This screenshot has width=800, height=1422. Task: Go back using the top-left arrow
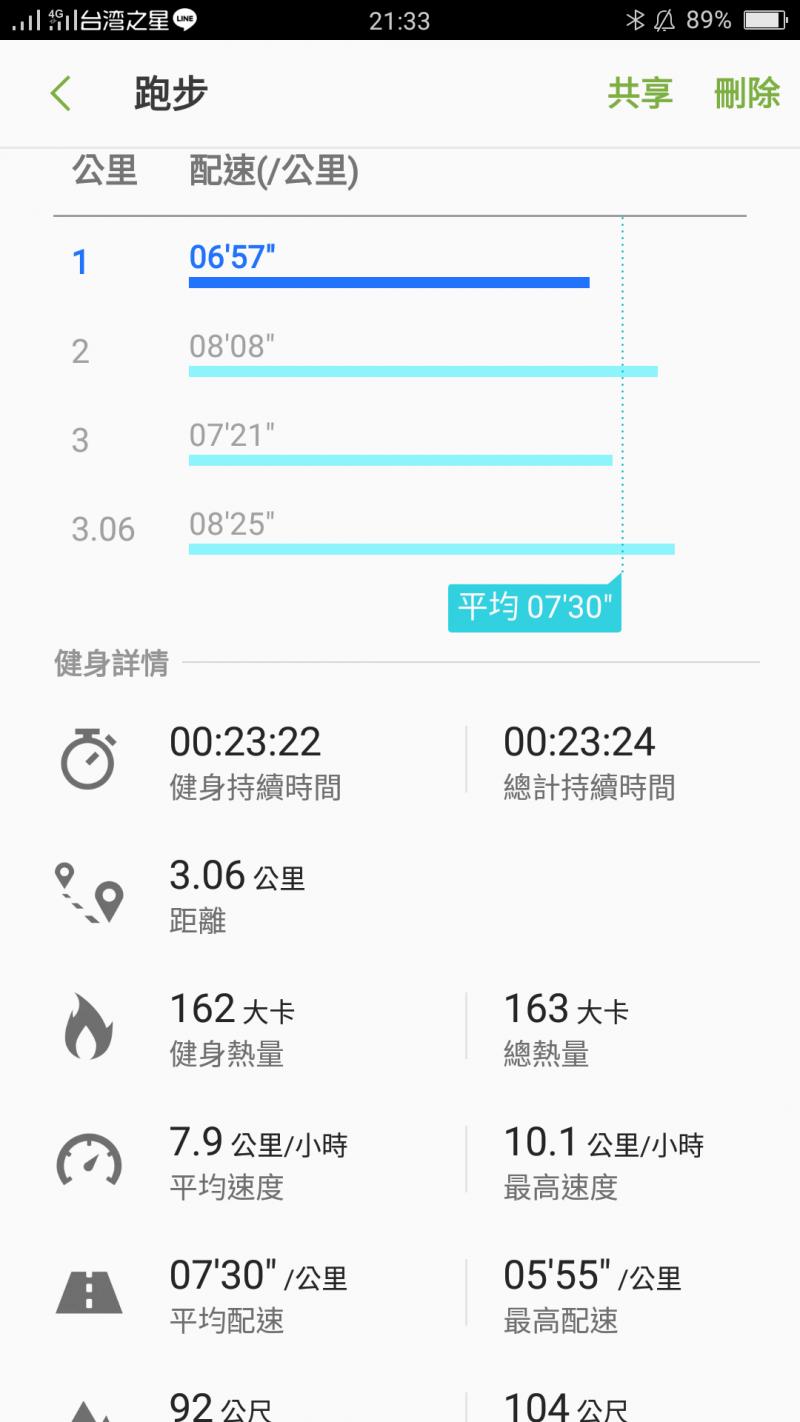(x=61, y=94)
